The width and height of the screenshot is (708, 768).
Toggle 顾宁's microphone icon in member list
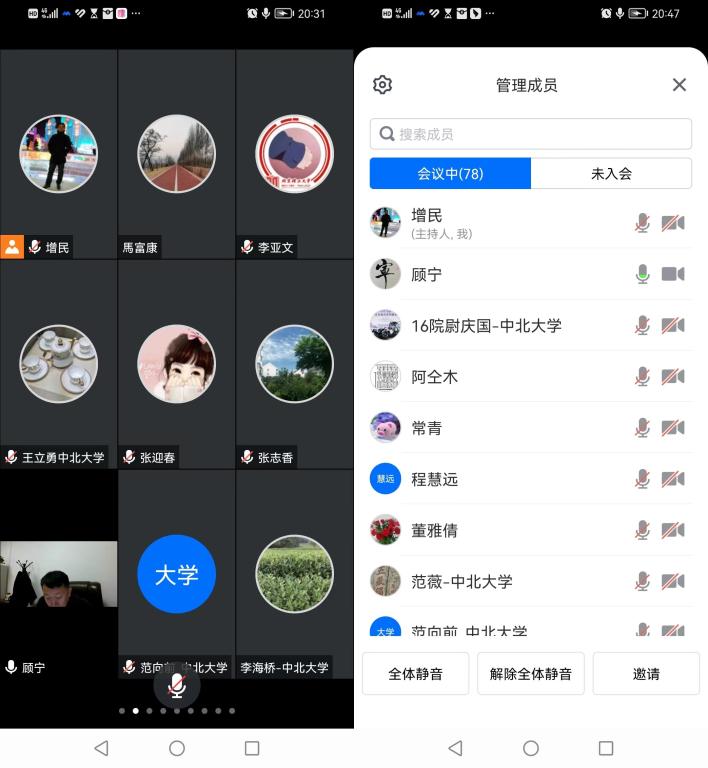point(642,274)
